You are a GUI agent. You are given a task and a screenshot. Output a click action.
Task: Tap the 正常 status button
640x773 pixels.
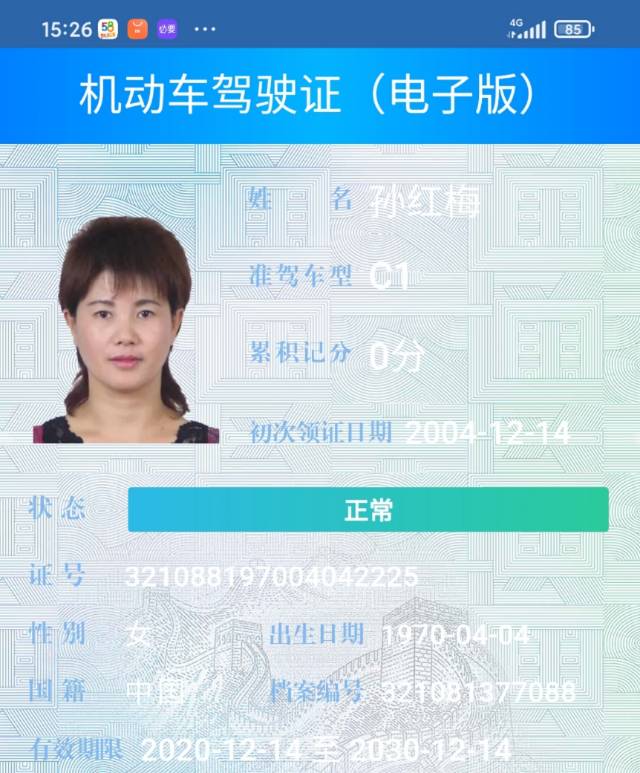point(368,510)
